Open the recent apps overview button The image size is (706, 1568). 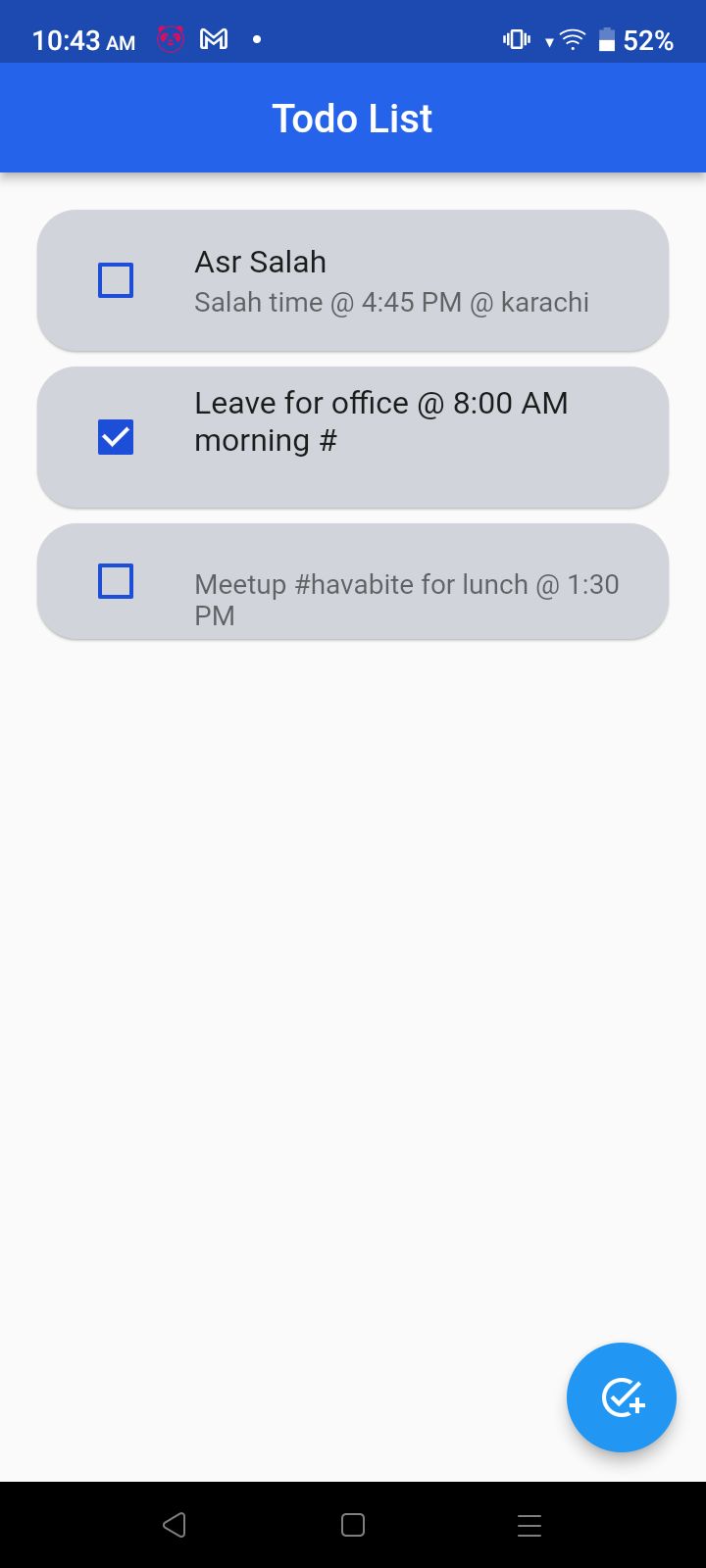[x=529, y=1524]
